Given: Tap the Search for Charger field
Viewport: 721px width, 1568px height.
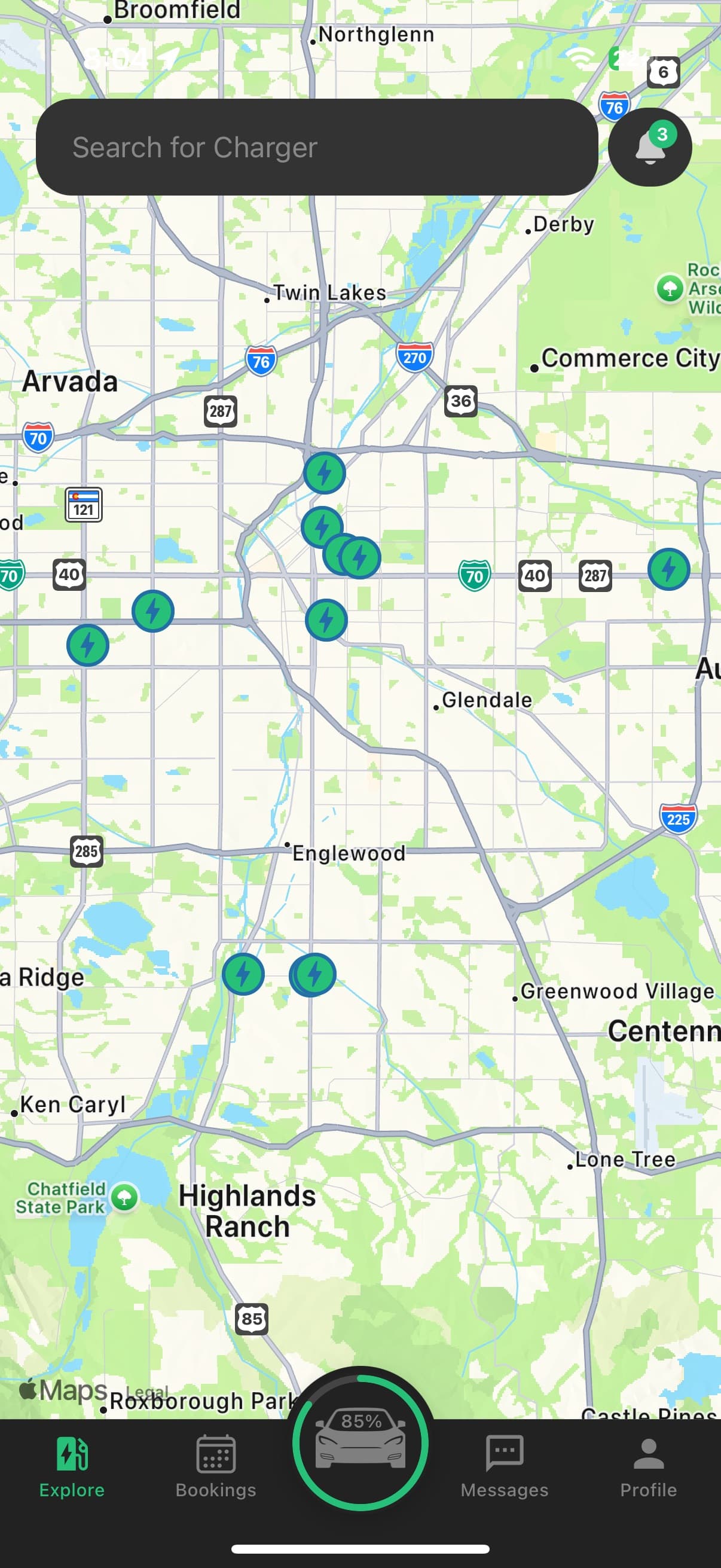Looking at the screenshot, I should point(315,147).
